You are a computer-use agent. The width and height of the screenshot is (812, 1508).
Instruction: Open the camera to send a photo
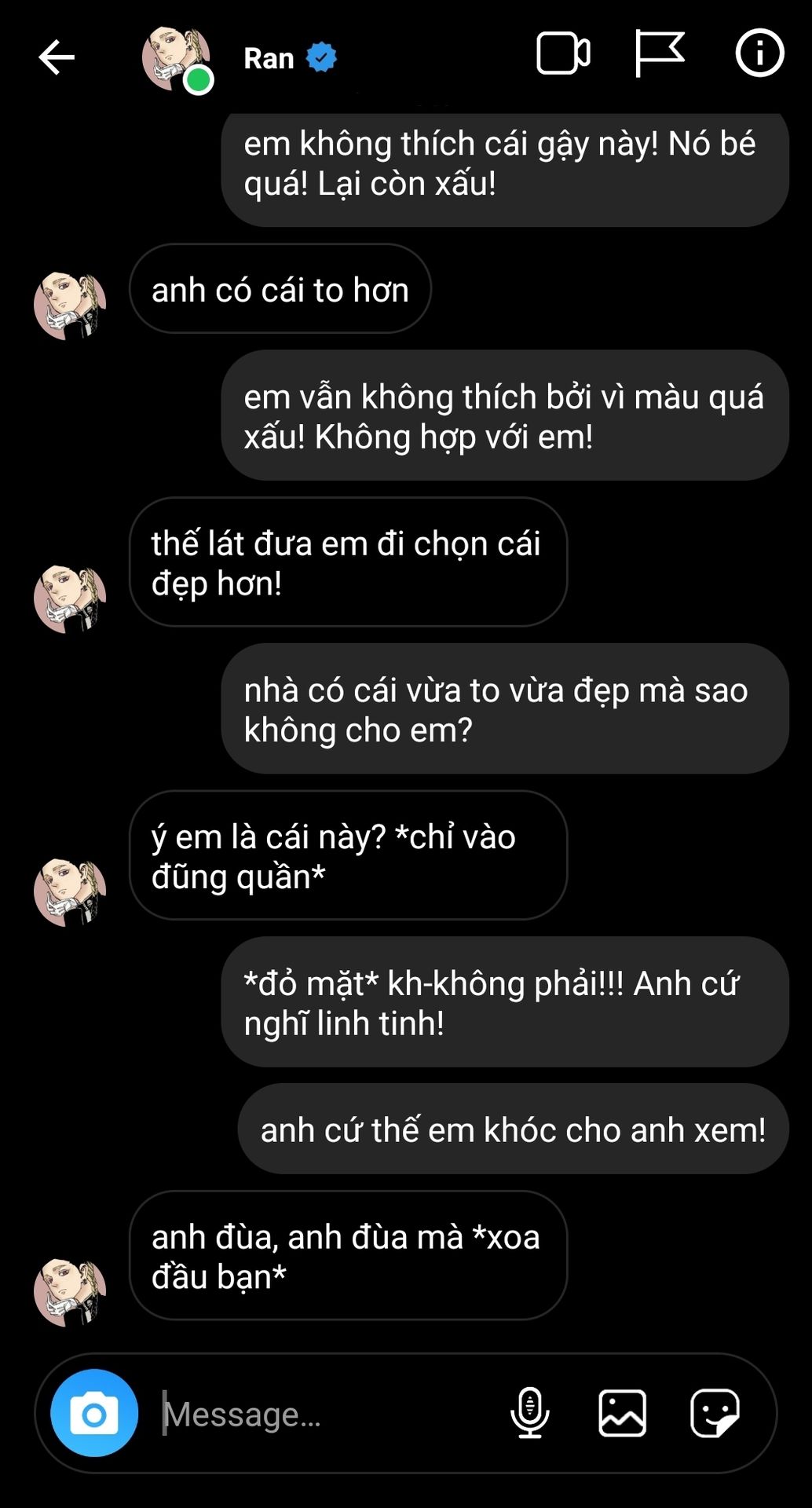coord(94,1413)
